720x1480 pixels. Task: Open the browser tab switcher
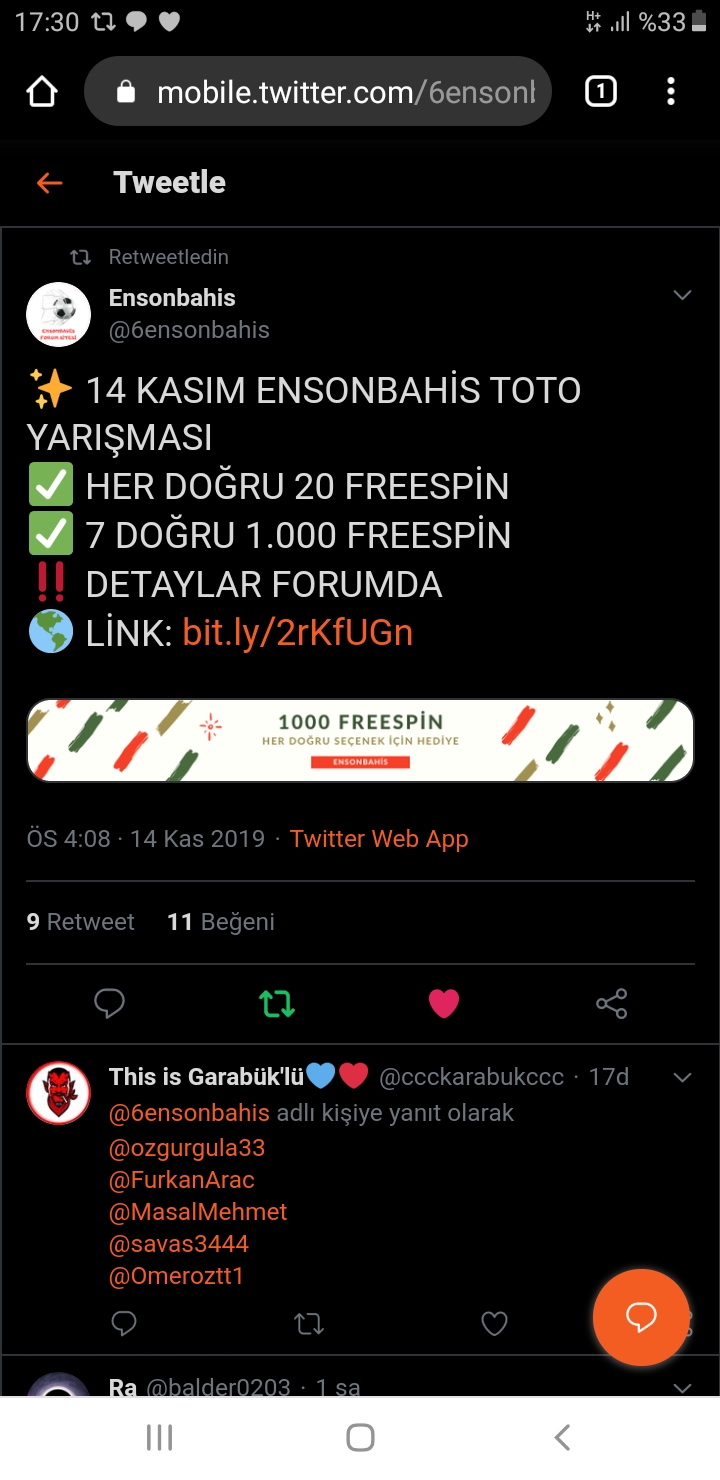pos(600,92)
